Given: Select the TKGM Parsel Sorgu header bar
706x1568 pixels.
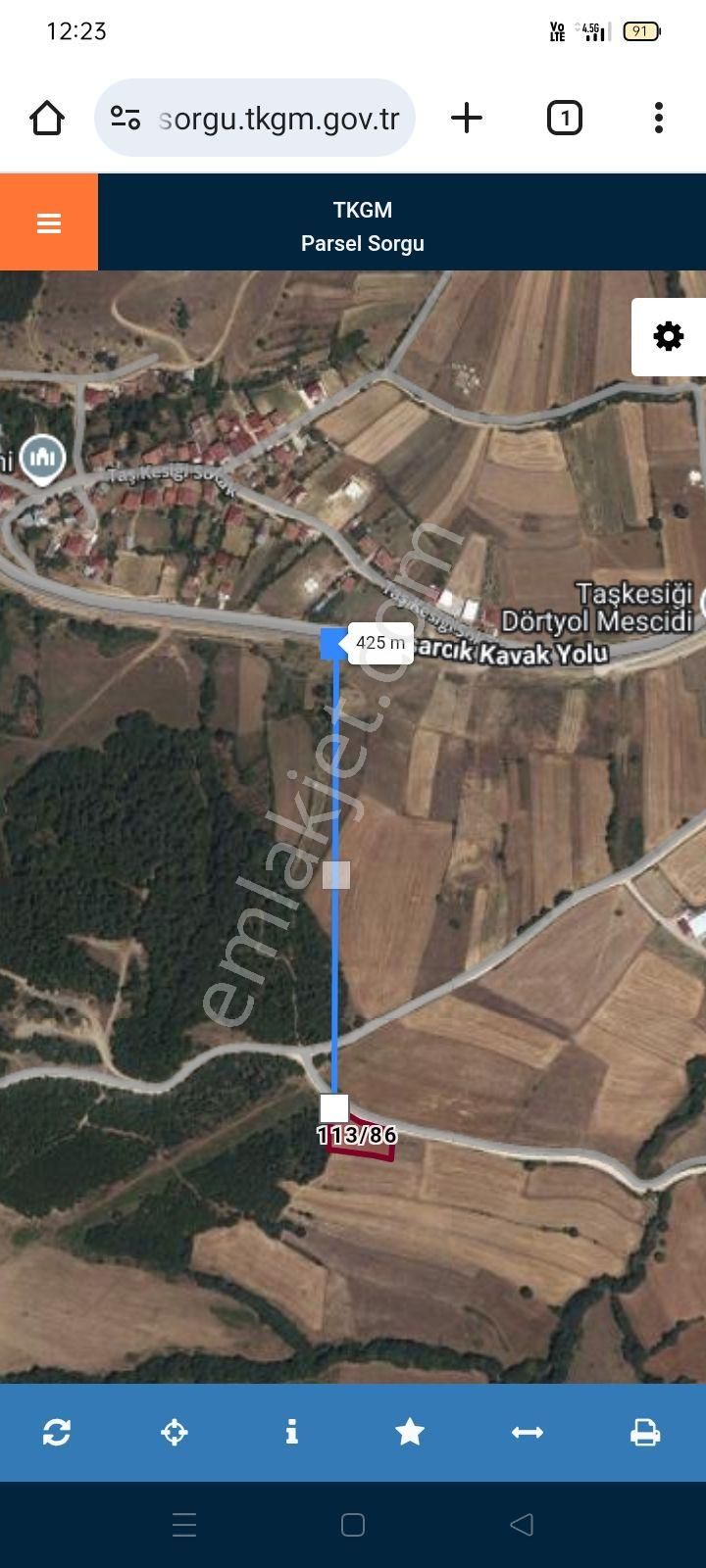Looking at the screenshot, I should [x=363, y=223].
